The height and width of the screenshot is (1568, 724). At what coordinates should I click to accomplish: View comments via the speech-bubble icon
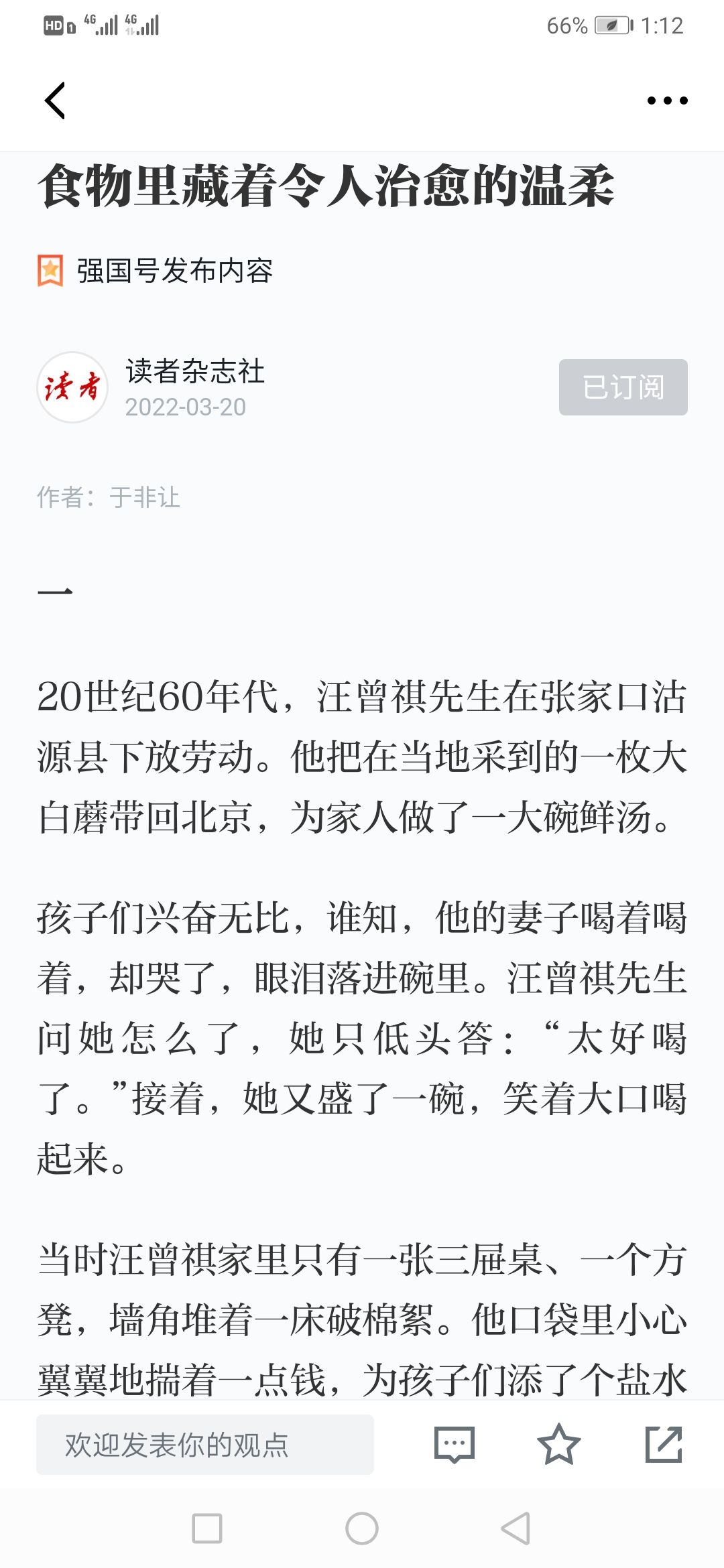[x=455, y=1445]
